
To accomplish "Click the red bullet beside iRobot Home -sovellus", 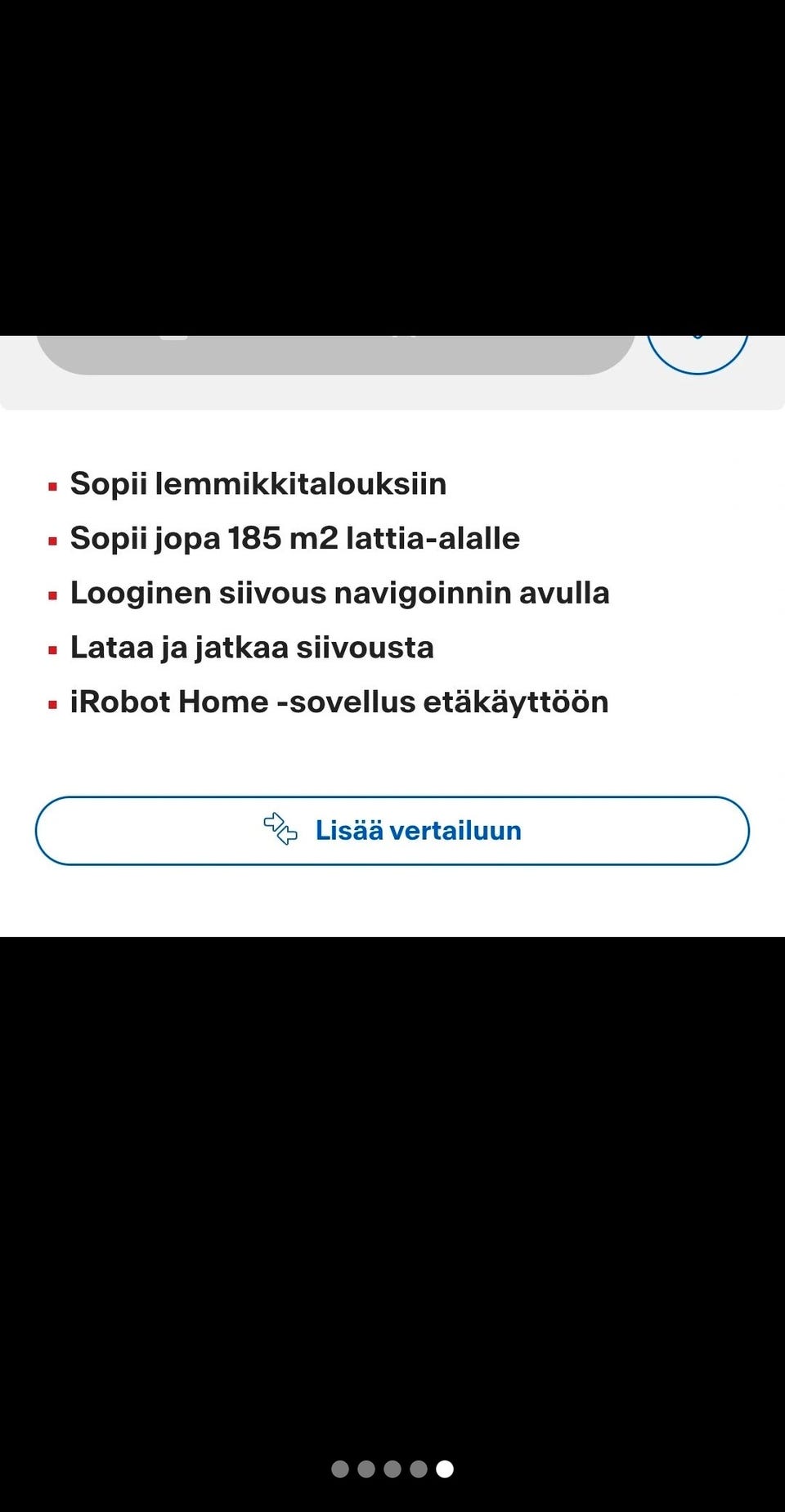I will pyautogui.click(x=52, y=702).
